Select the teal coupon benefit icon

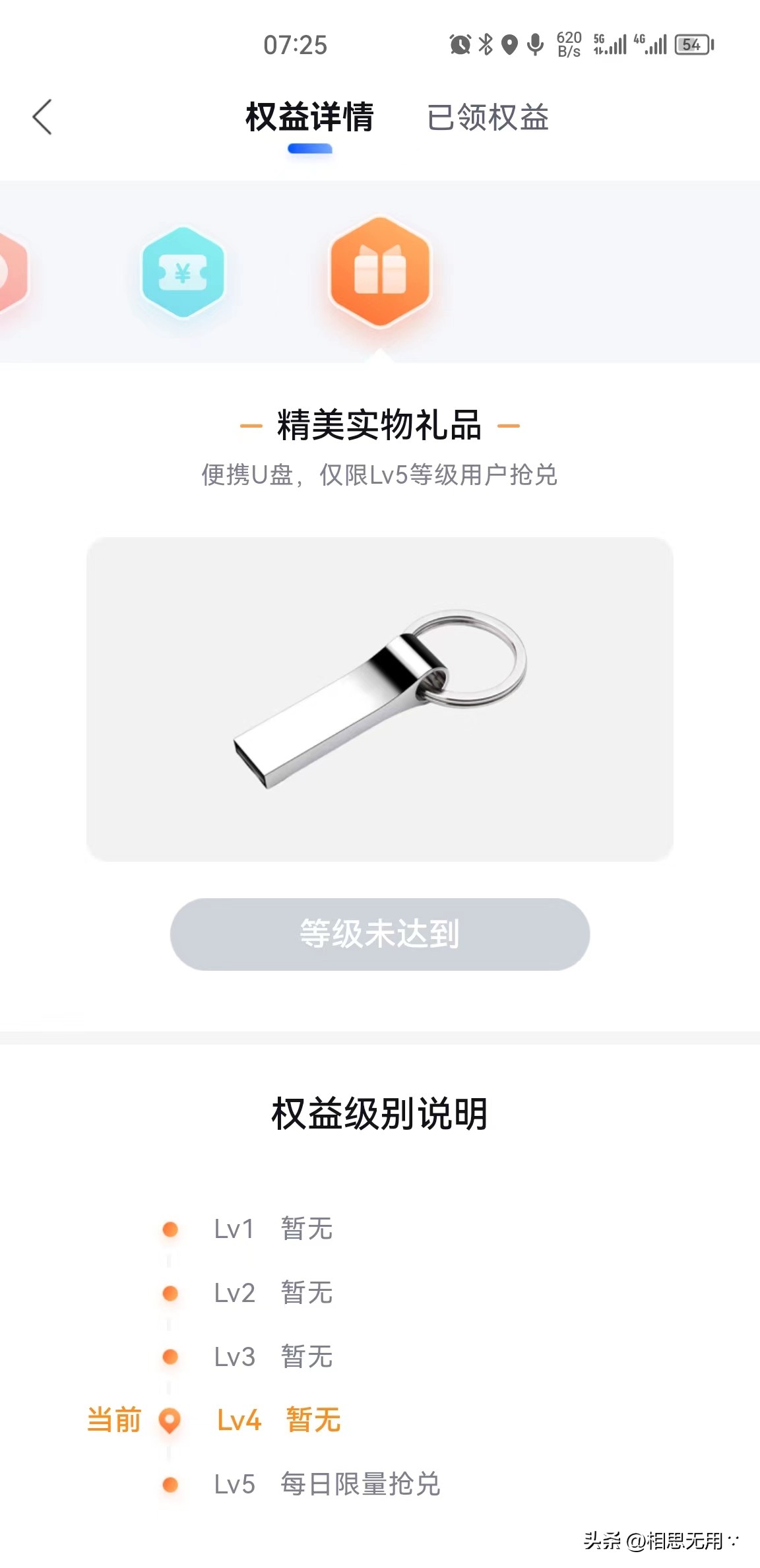[x=183, y=272]
